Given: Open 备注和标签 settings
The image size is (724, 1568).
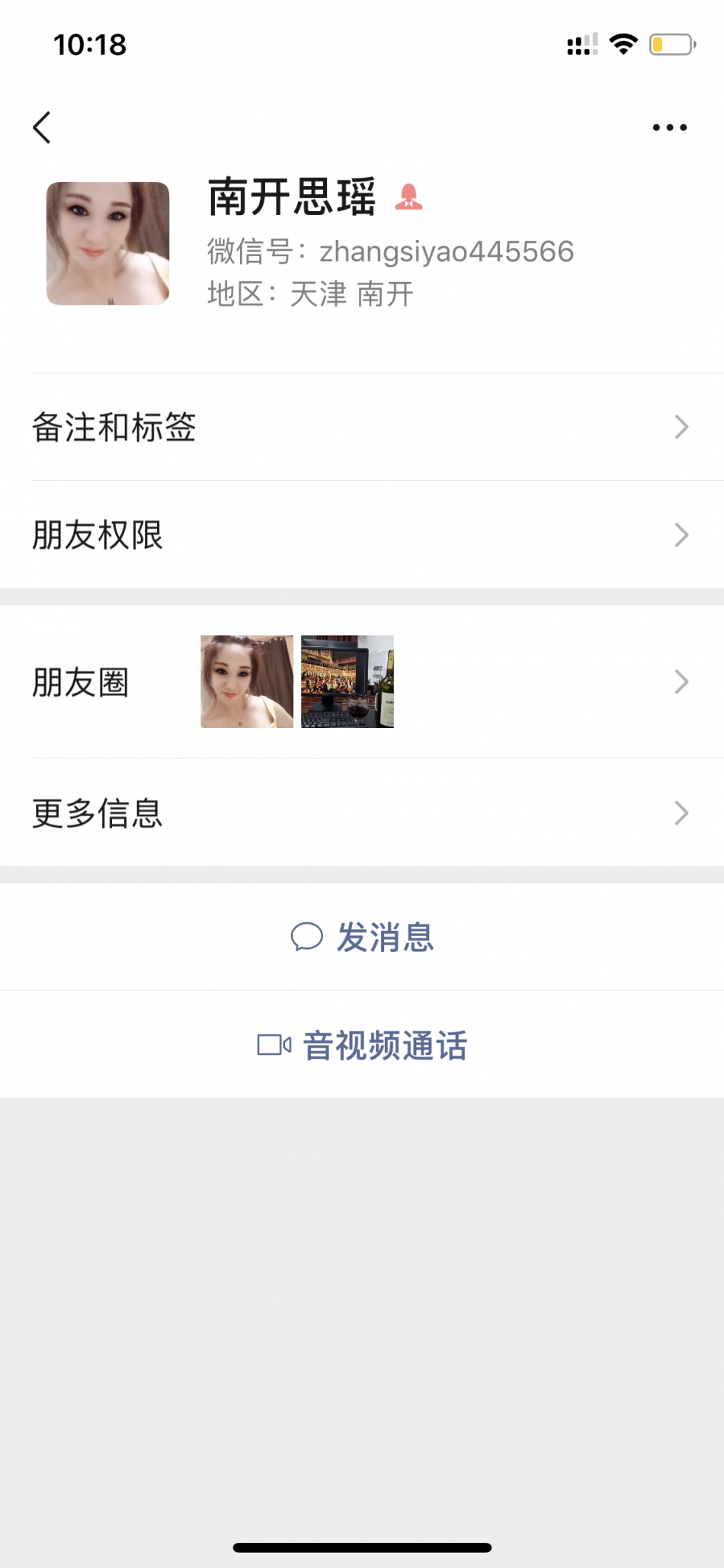Looking at the screenshot, I should [x=362, y=427].
